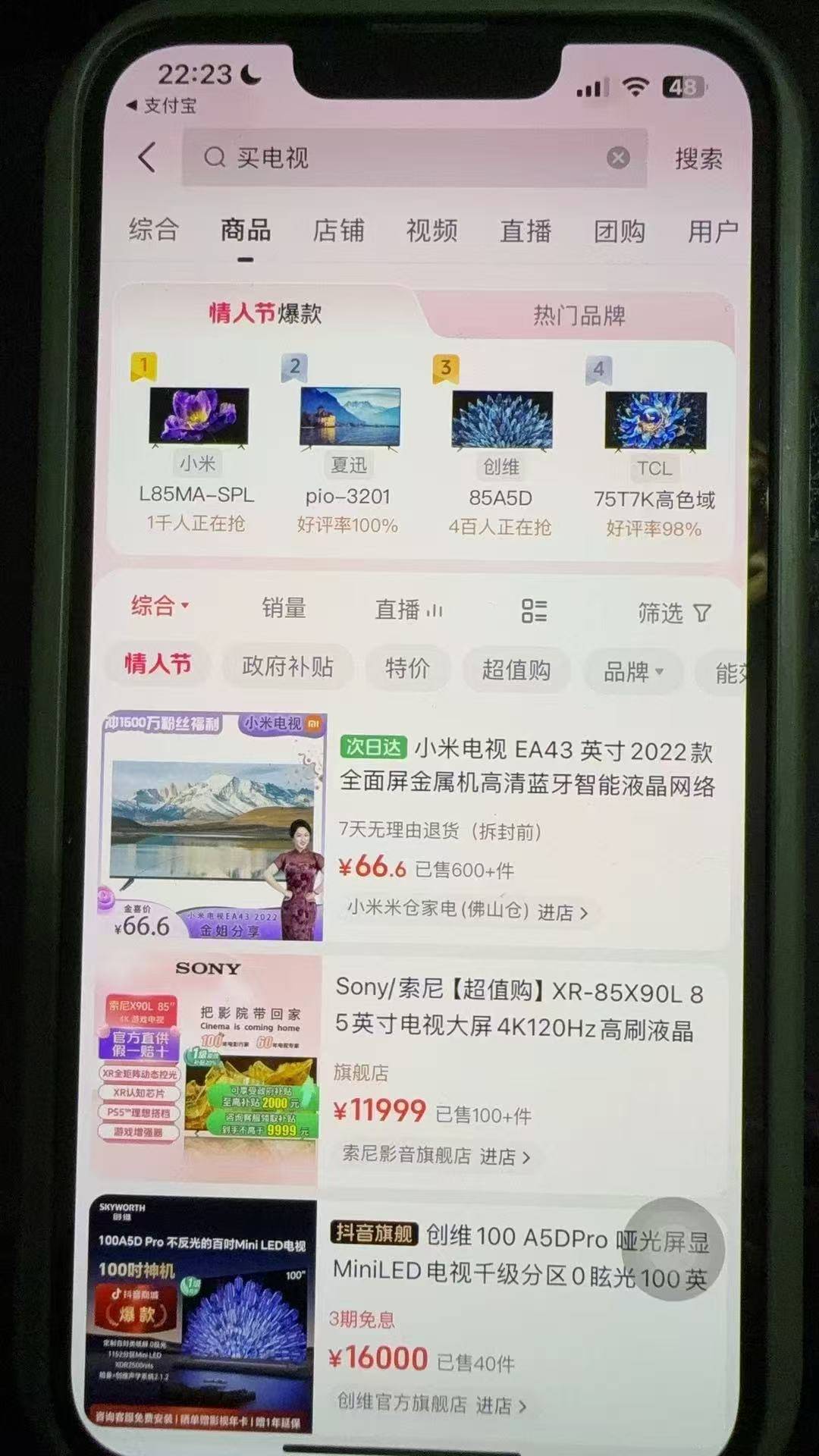Switch to the 综合 top tab
This screenshot has width=819, height=1456.
pyautogui.click(x=153, y=229)
